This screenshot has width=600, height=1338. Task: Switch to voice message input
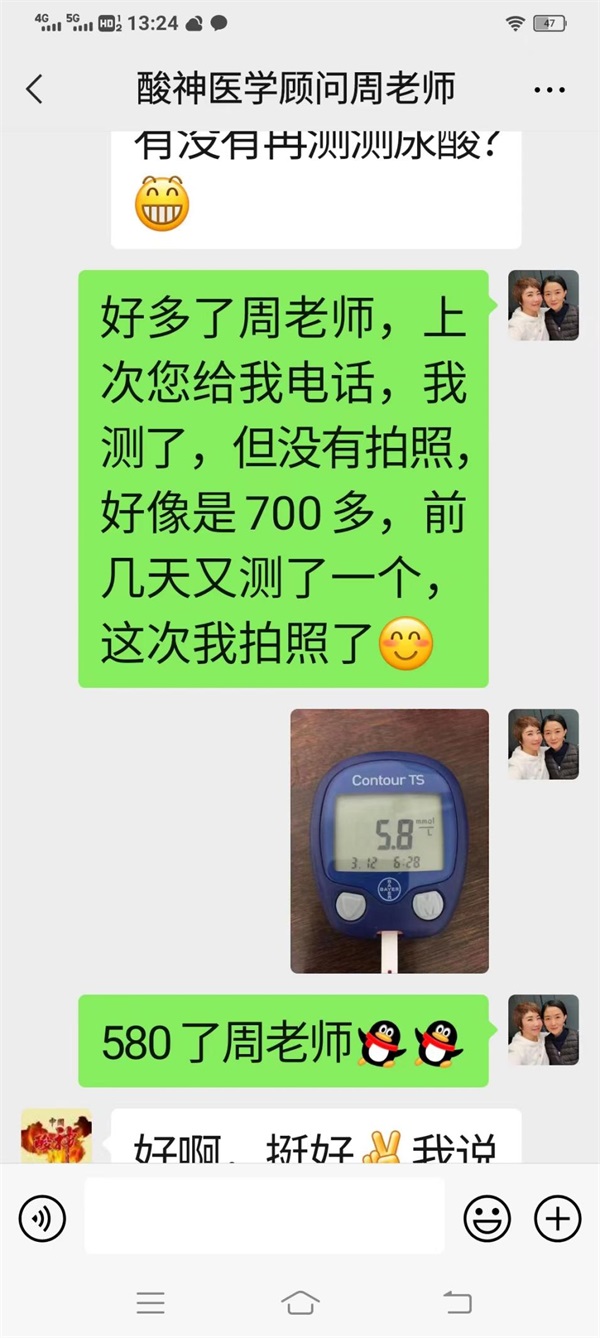click(x=42, y=1218)
